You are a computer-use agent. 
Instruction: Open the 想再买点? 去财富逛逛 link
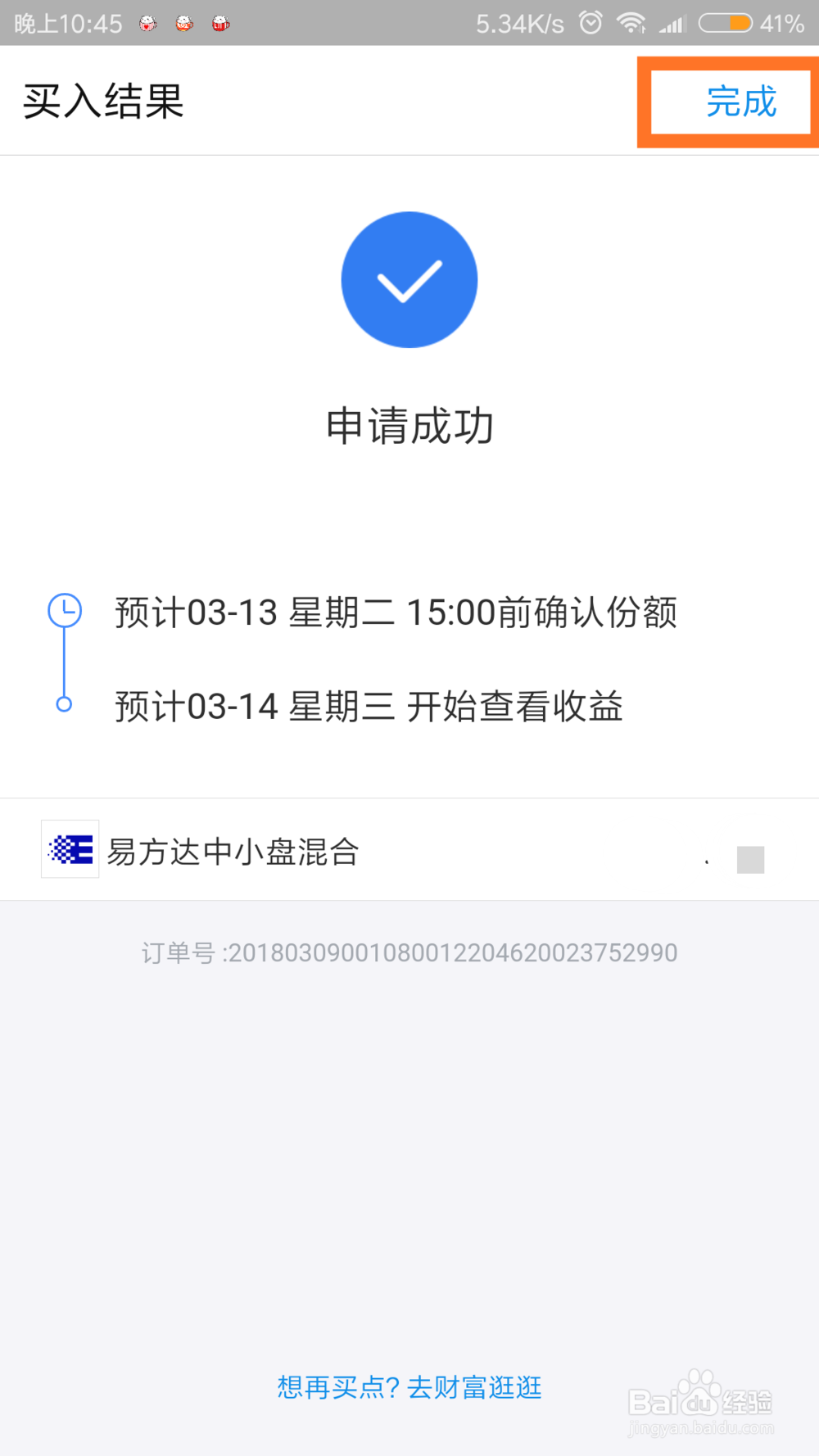point(409,1387)
